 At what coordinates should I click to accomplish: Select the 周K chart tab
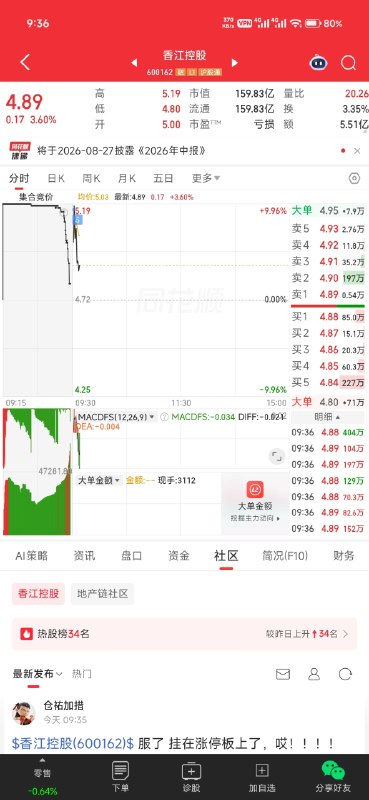[91, 178]
